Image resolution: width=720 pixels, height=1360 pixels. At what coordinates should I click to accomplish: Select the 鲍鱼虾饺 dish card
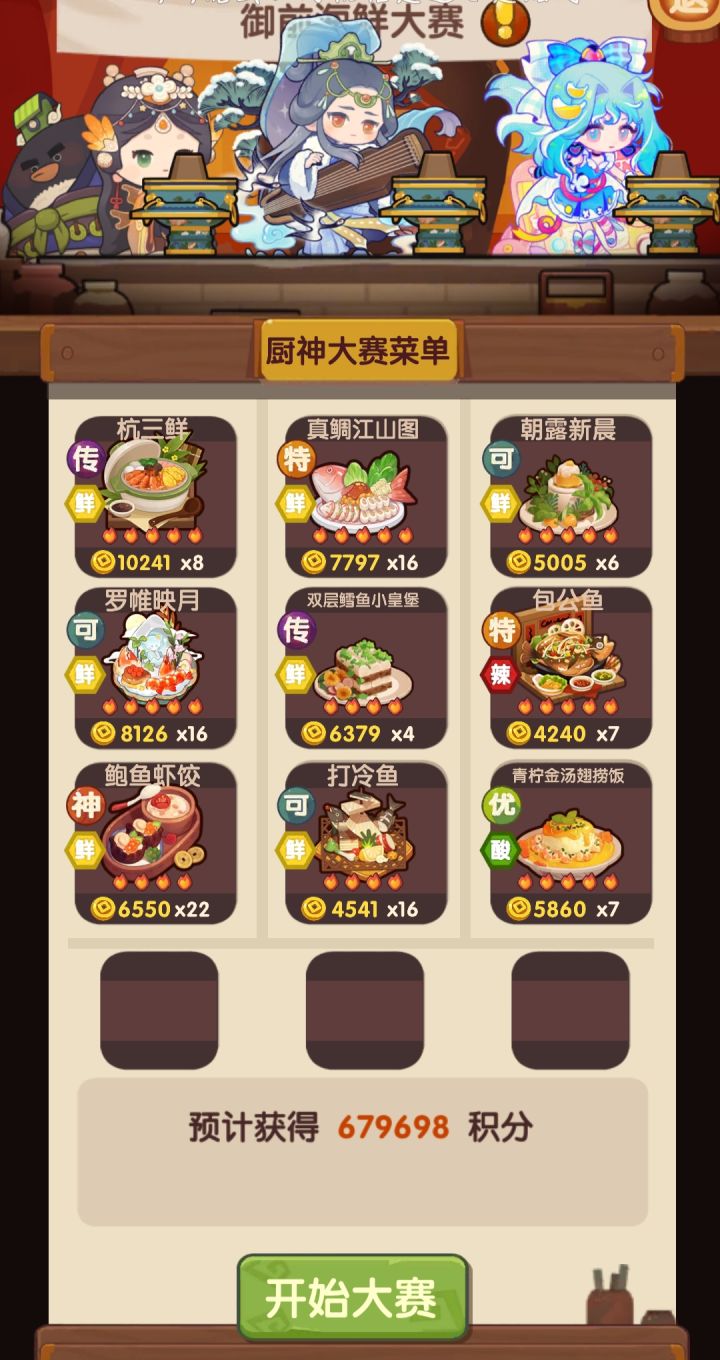pos(155,840)
